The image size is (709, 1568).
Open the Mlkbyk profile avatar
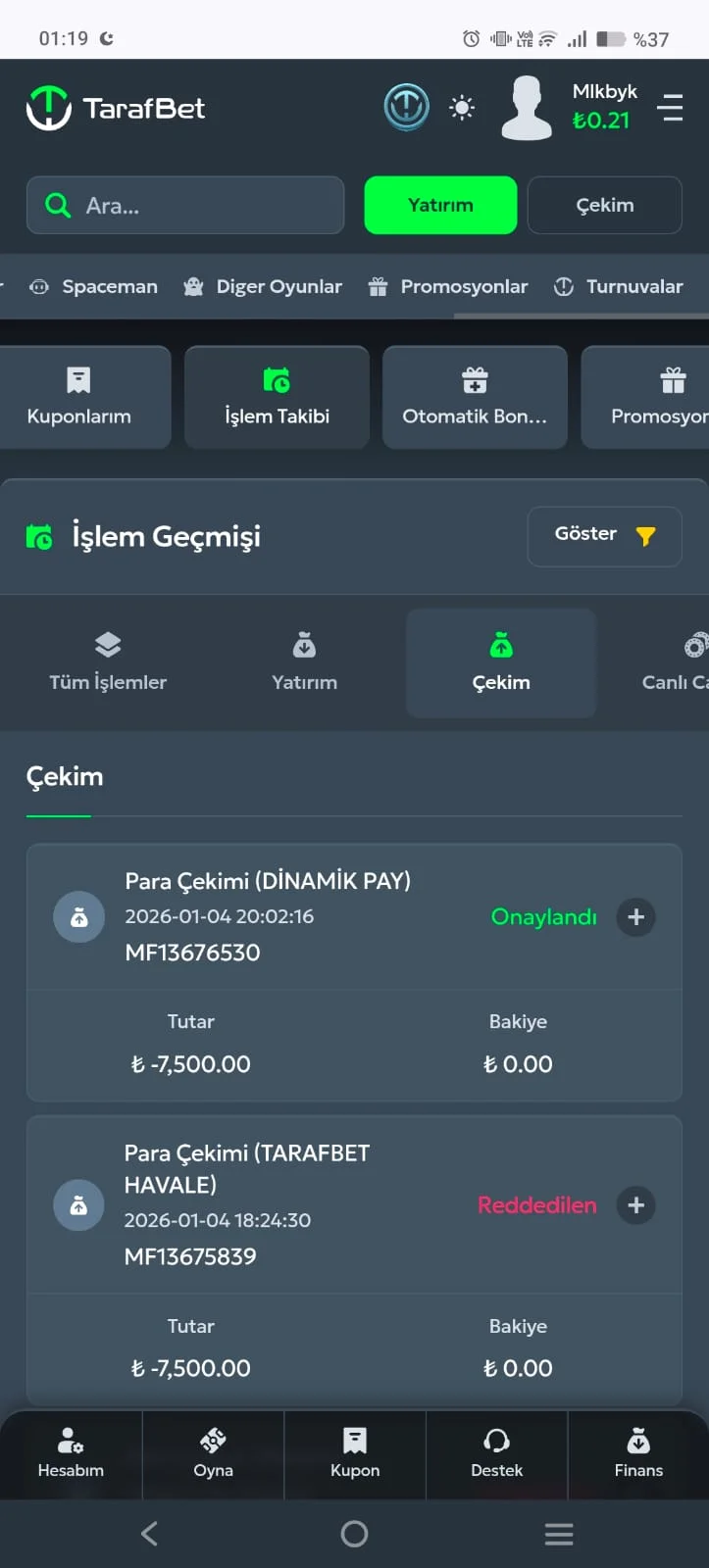[x=527, y=108]
